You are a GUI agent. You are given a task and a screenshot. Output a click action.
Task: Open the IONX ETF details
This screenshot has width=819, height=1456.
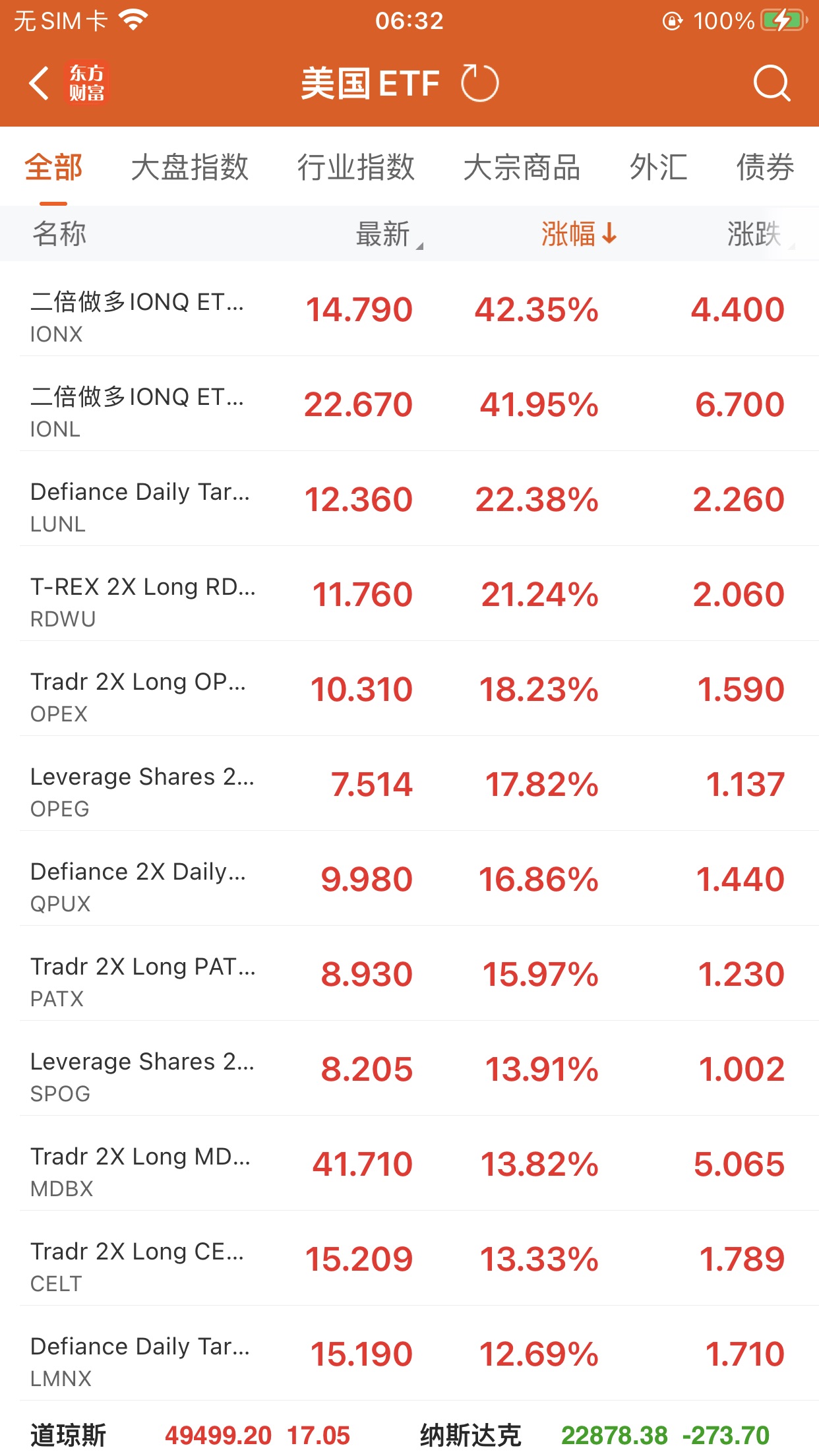pos(409,310)
